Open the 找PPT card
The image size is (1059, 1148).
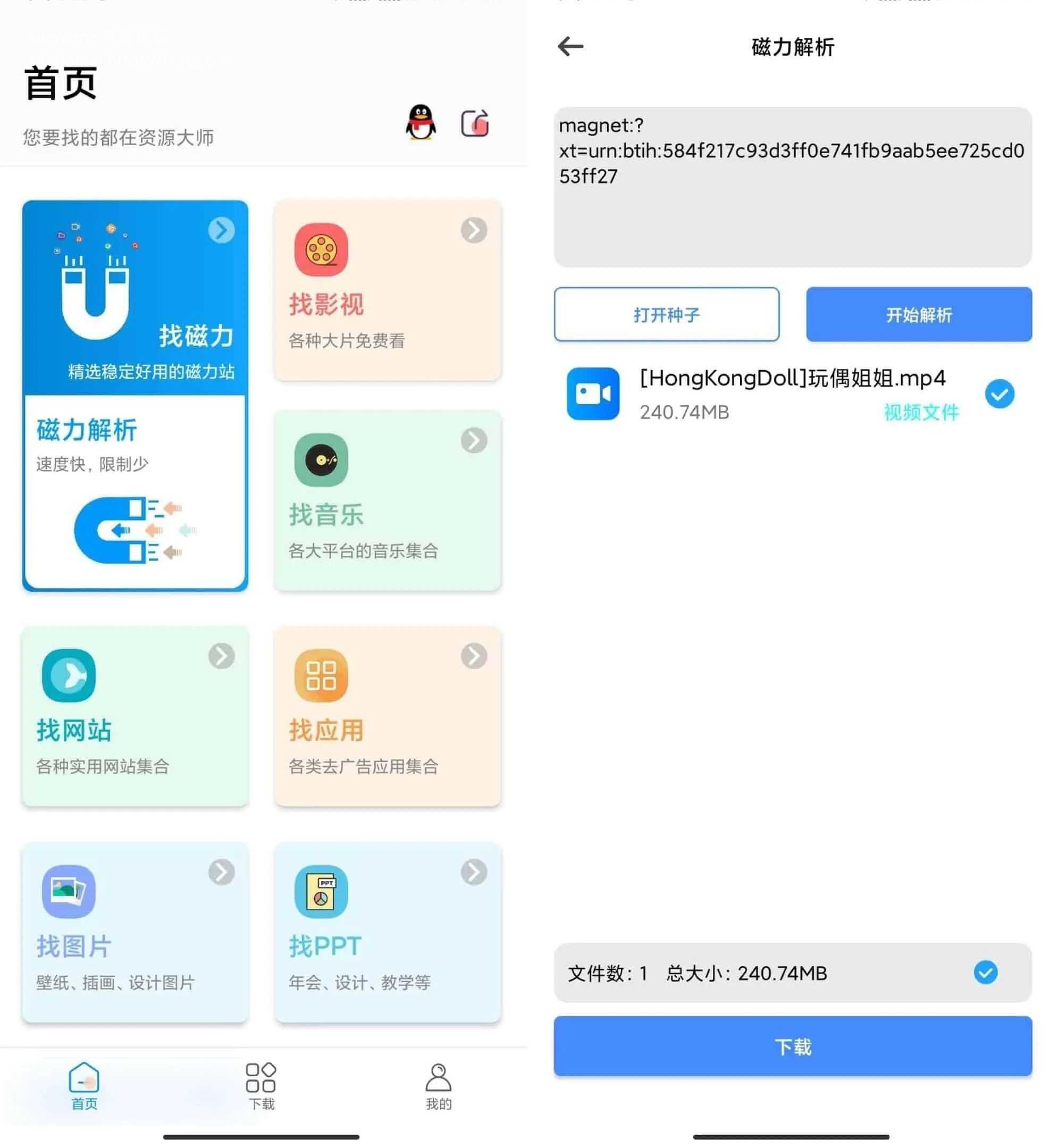[x=388, y=932]
